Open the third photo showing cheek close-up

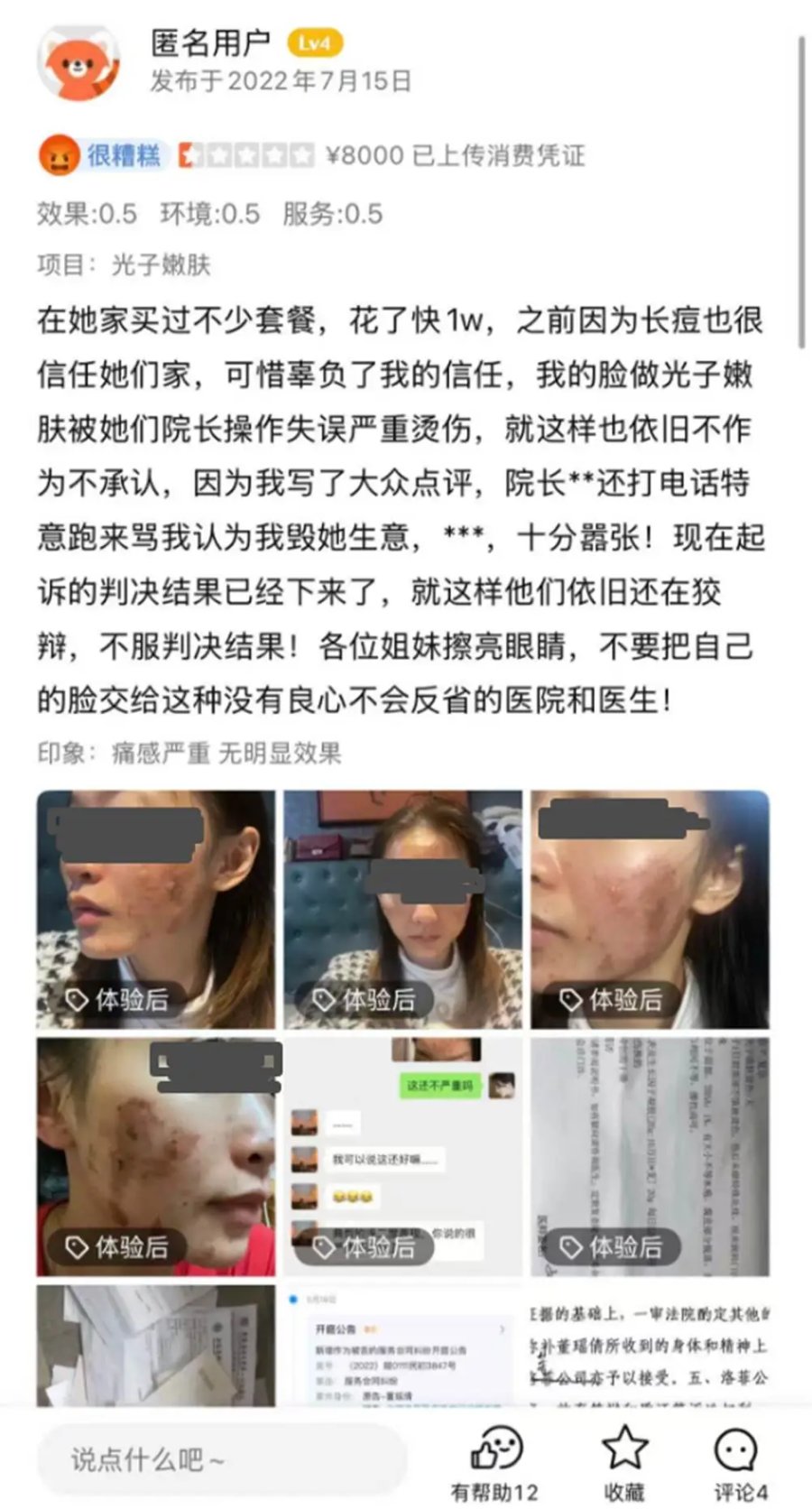pos(650,909)
